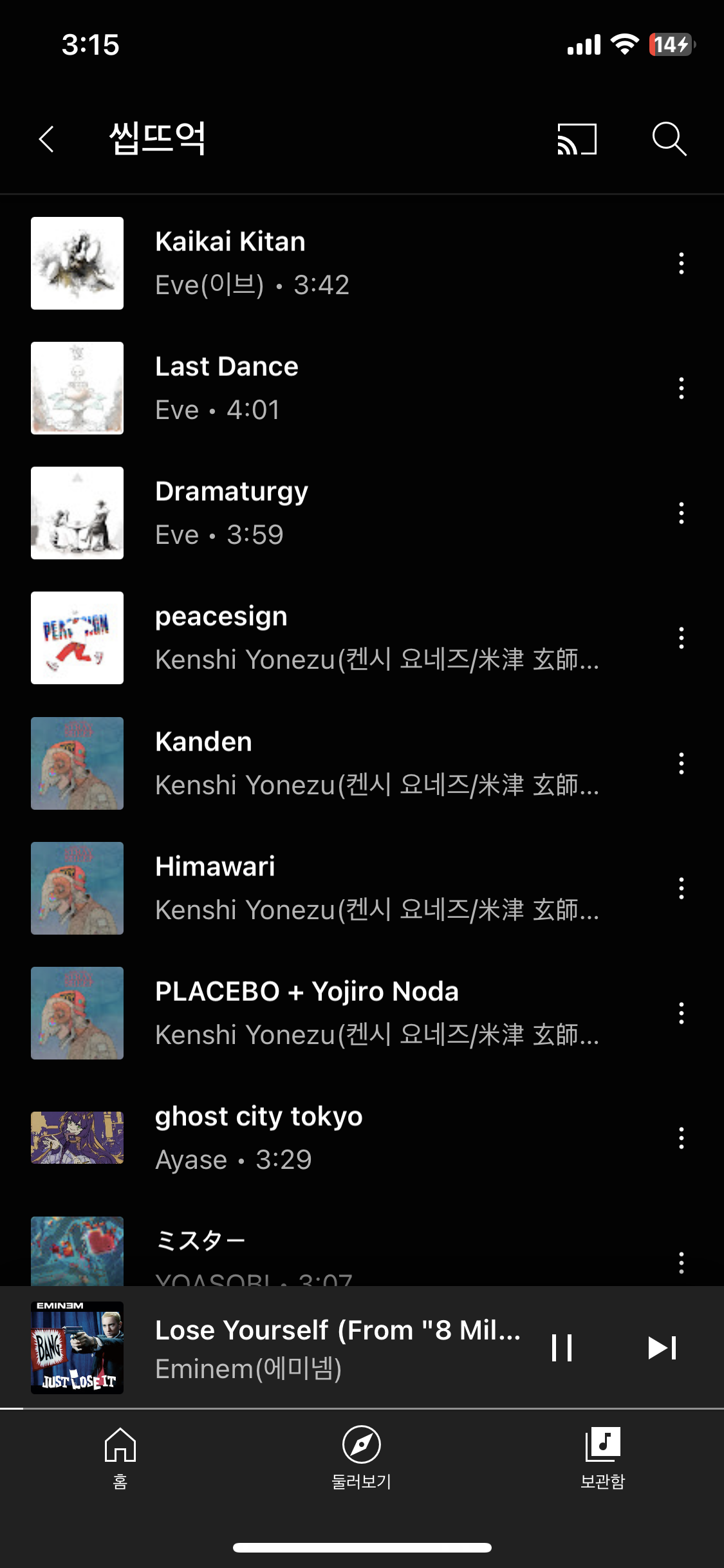This screenshot has width=724, height=1568.
Task: Pause the Lose Yourself playback
Action: (x=562, y=1347)
